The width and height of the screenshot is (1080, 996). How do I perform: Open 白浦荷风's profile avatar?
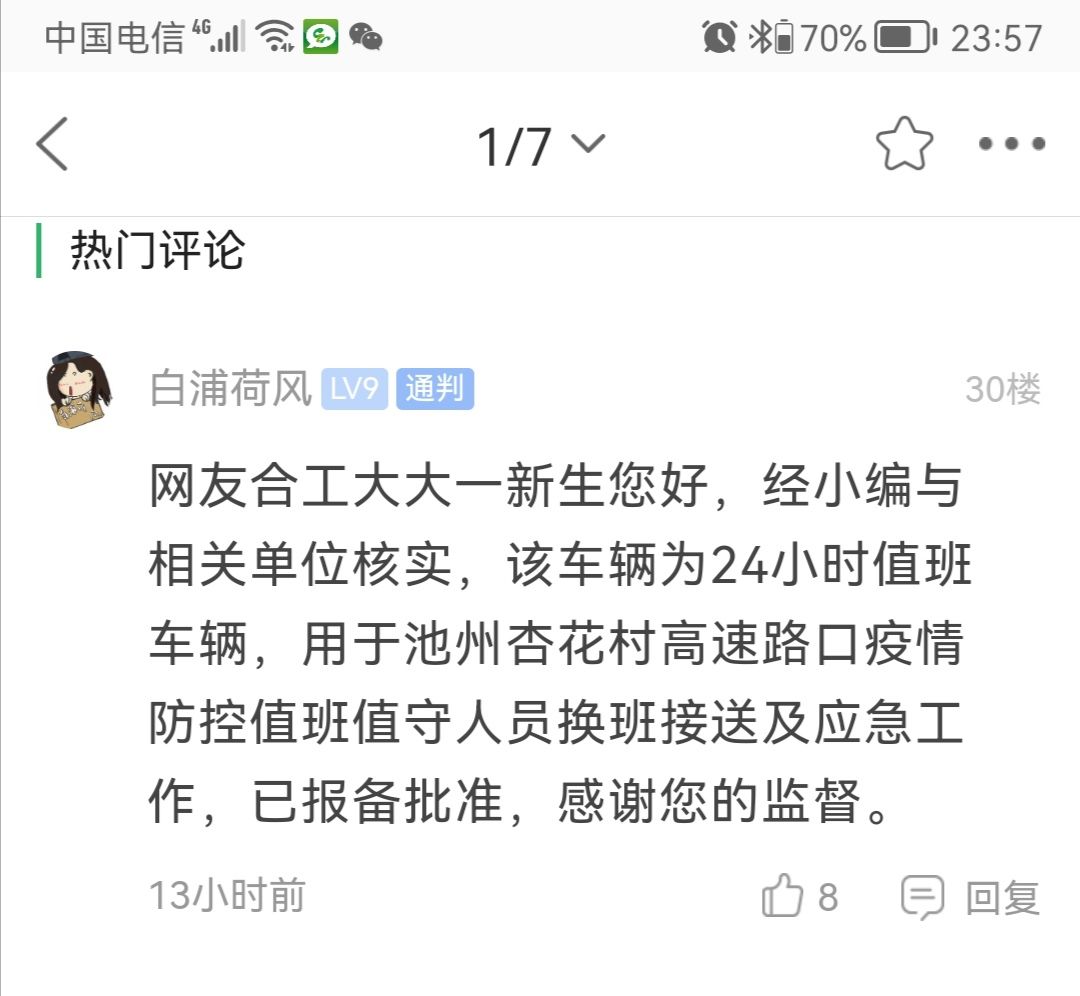79,389
